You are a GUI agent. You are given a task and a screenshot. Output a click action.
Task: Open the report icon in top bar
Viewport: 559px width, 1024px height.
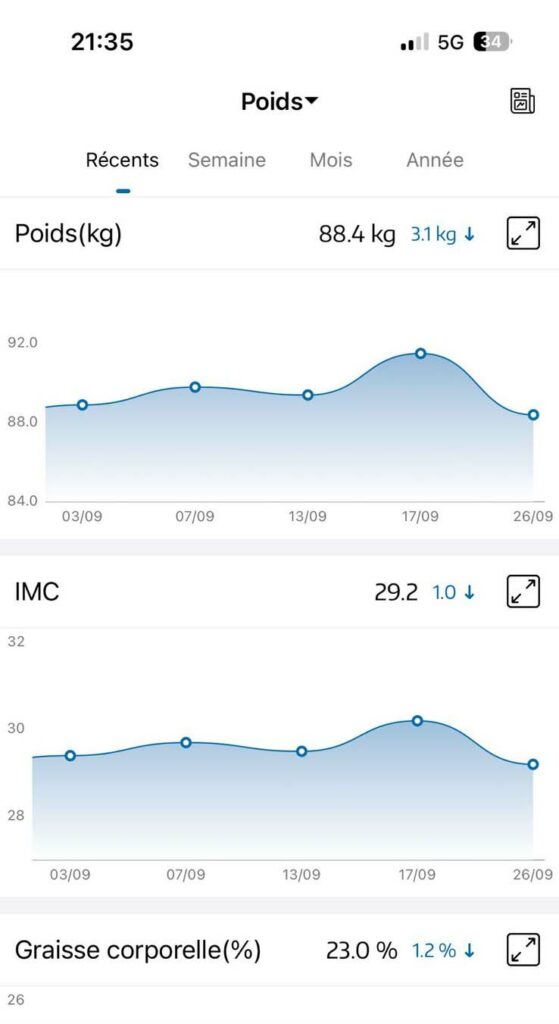522,101
